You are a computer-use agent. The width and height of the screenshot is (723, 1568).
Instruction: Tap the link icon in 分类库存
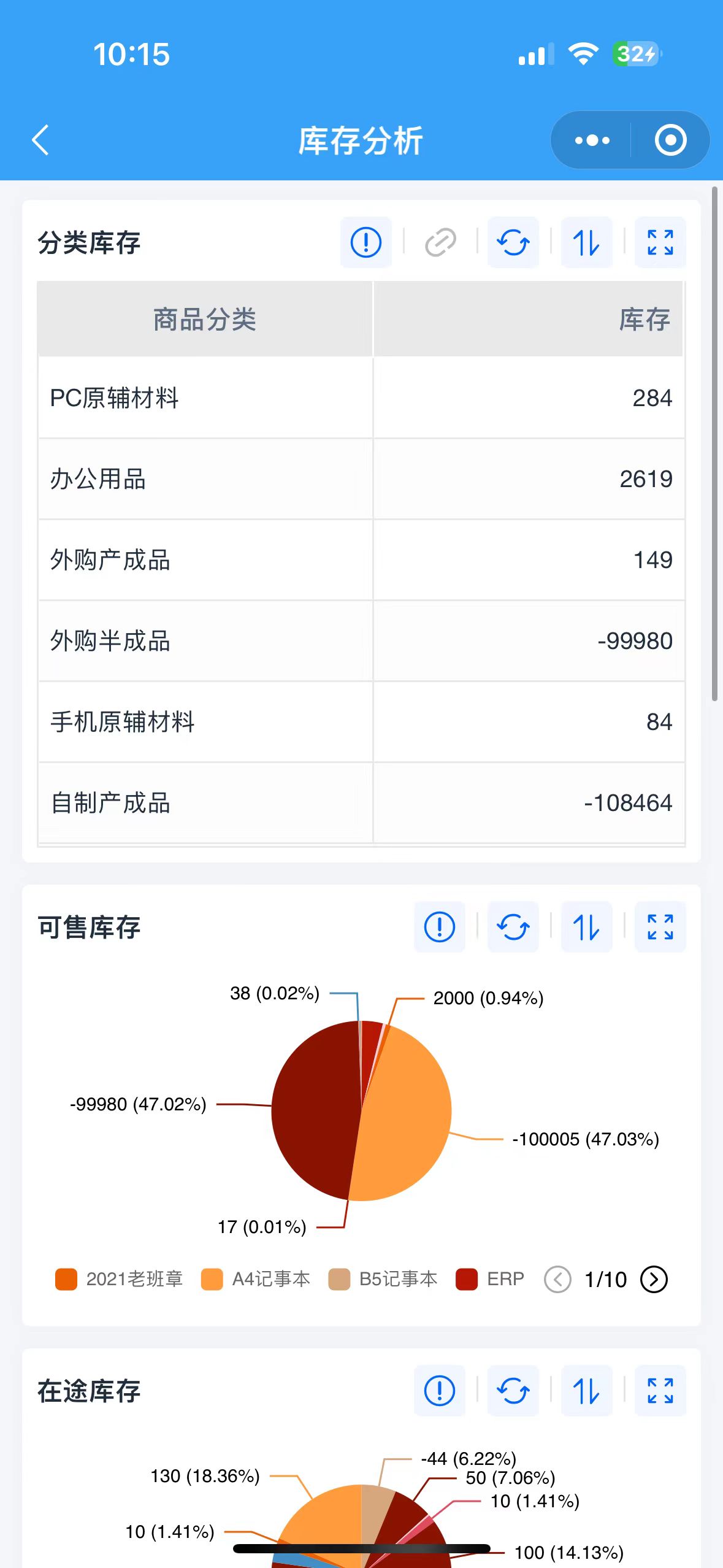click(440, 242)
